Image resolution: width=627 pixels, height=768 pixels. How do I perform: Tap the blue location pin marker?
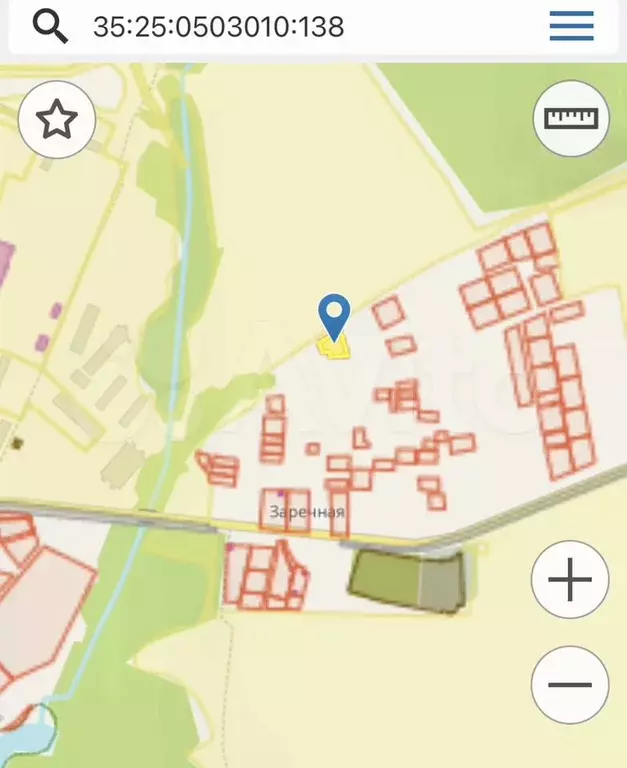(x=334, y=317)
